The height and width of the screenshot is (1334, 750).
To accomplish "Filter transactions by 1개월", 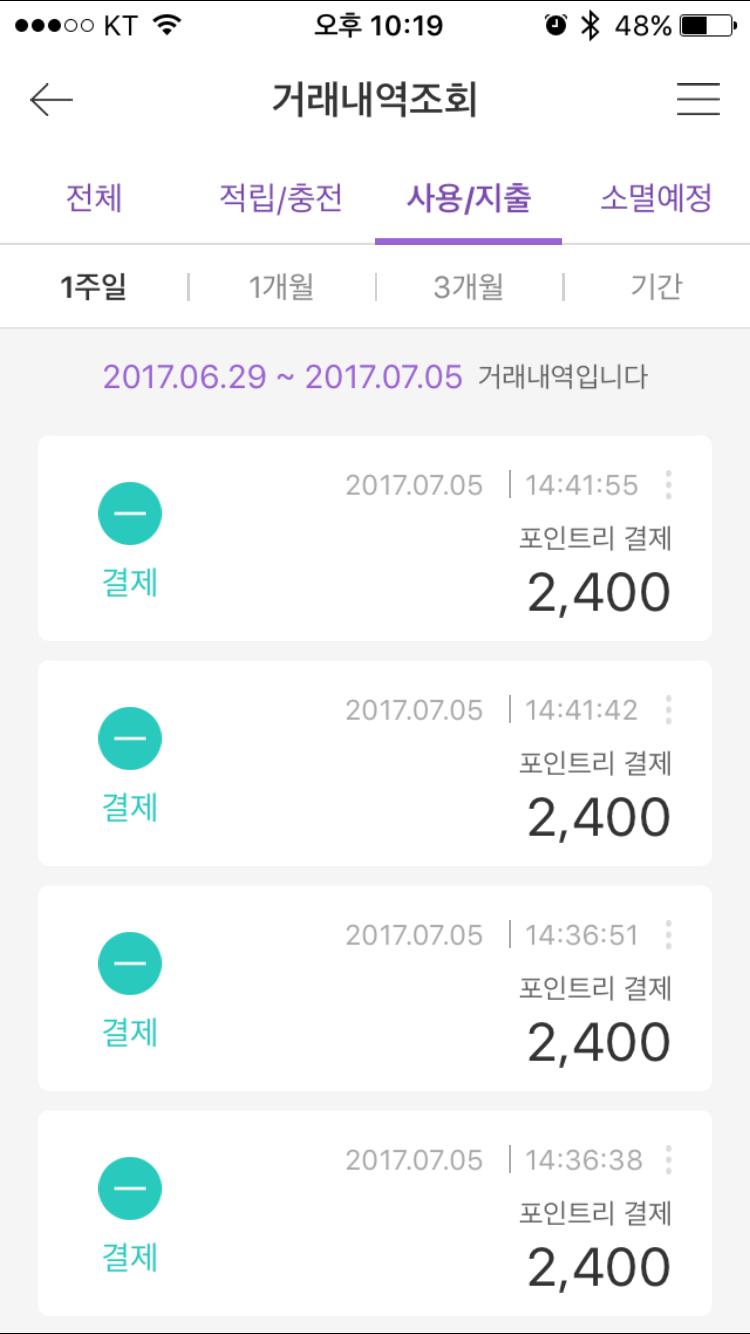I will 281,288.
